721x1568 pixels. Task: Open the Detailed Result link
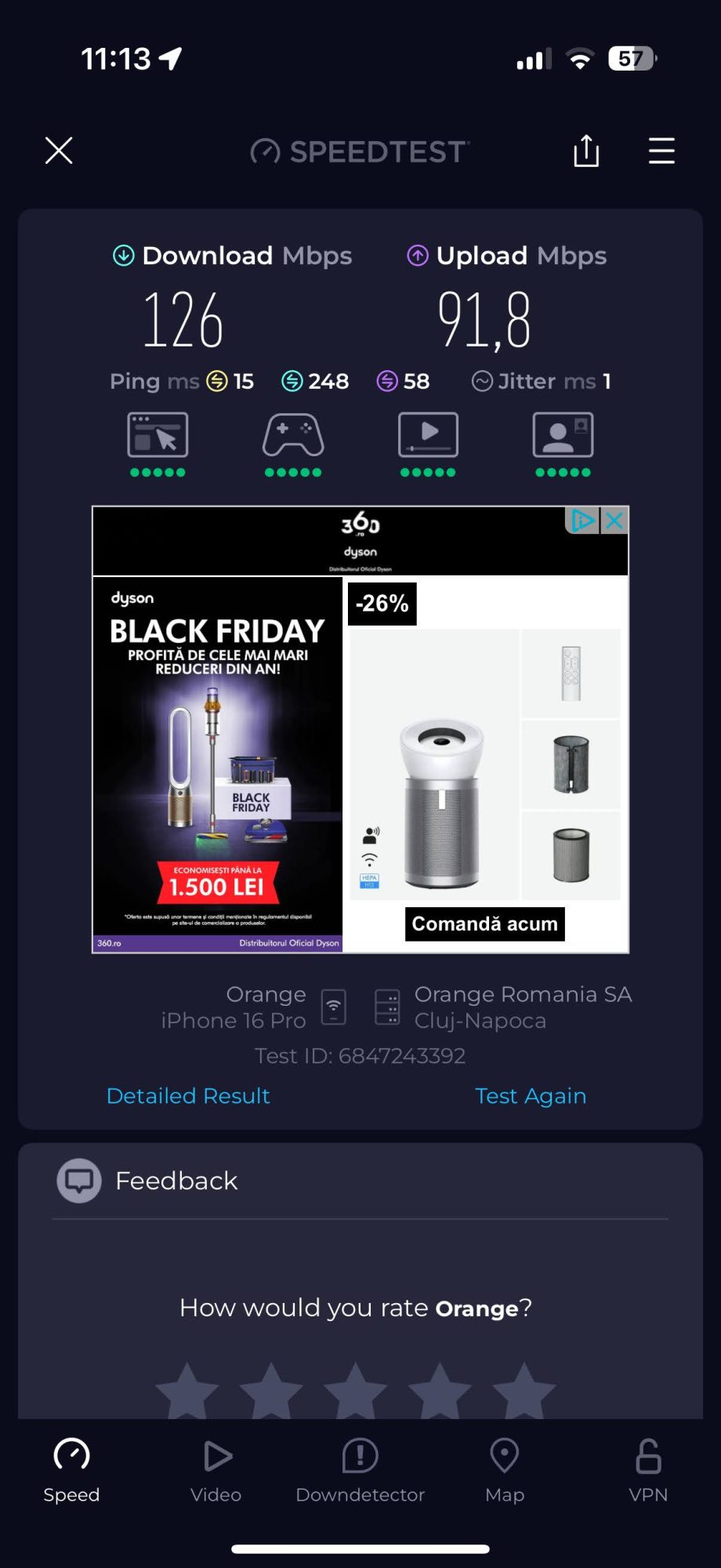[188, 1095]
